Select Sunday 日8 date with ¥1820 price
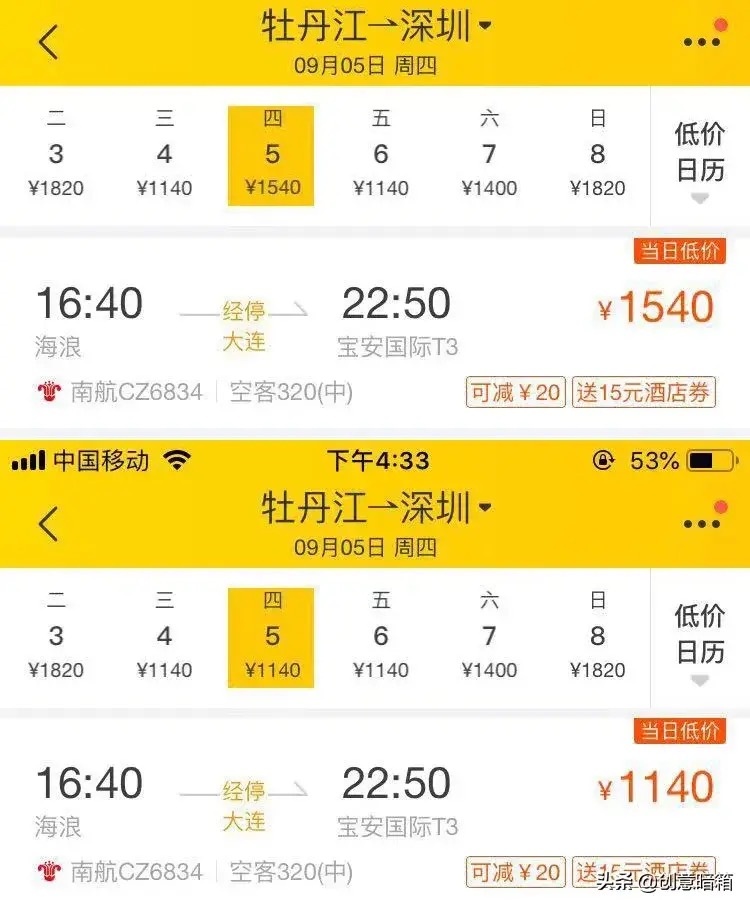Viewport: 750px width, 908px height. click(x=598, y=153)
